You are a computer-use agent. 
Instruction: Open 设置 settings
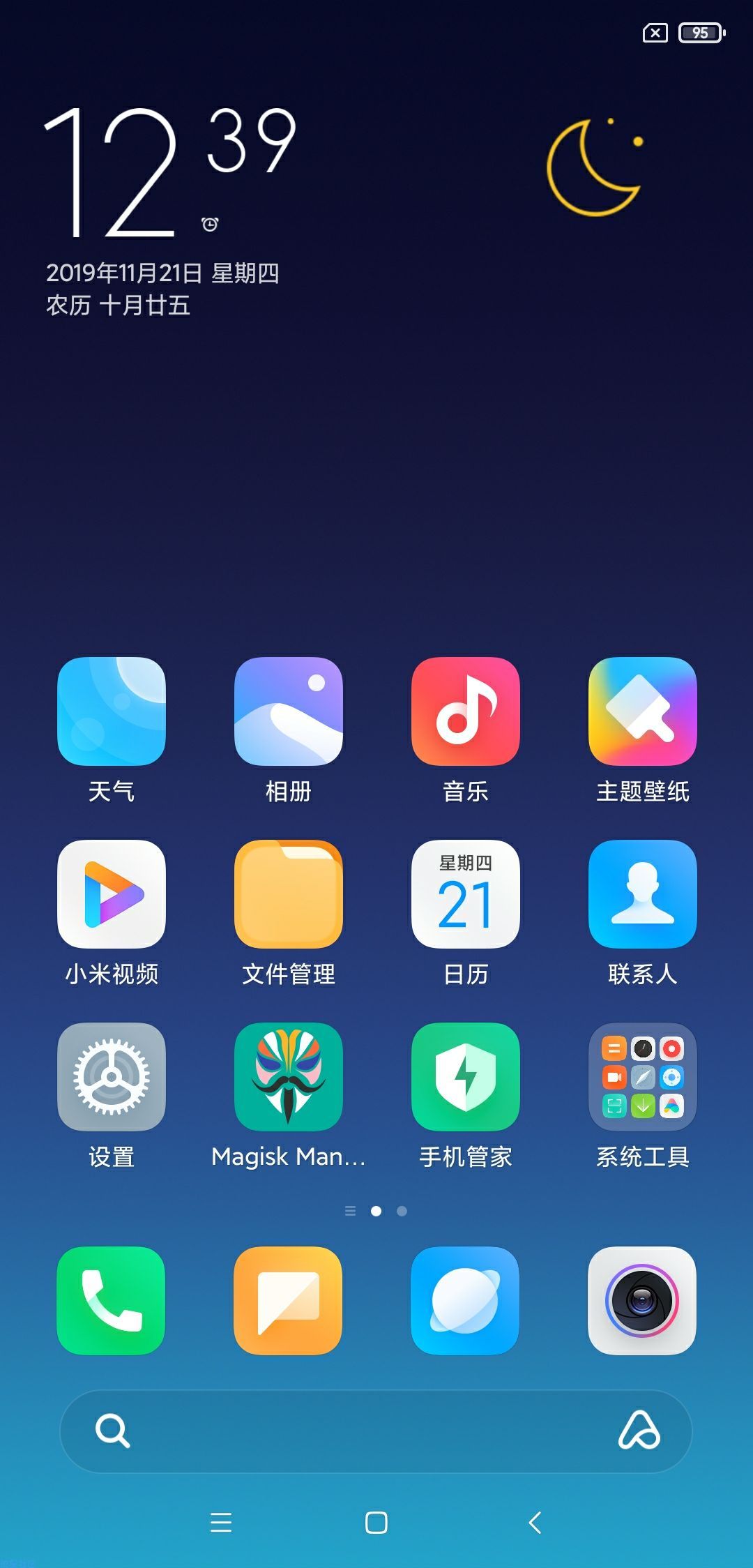tap(112, 1077)
